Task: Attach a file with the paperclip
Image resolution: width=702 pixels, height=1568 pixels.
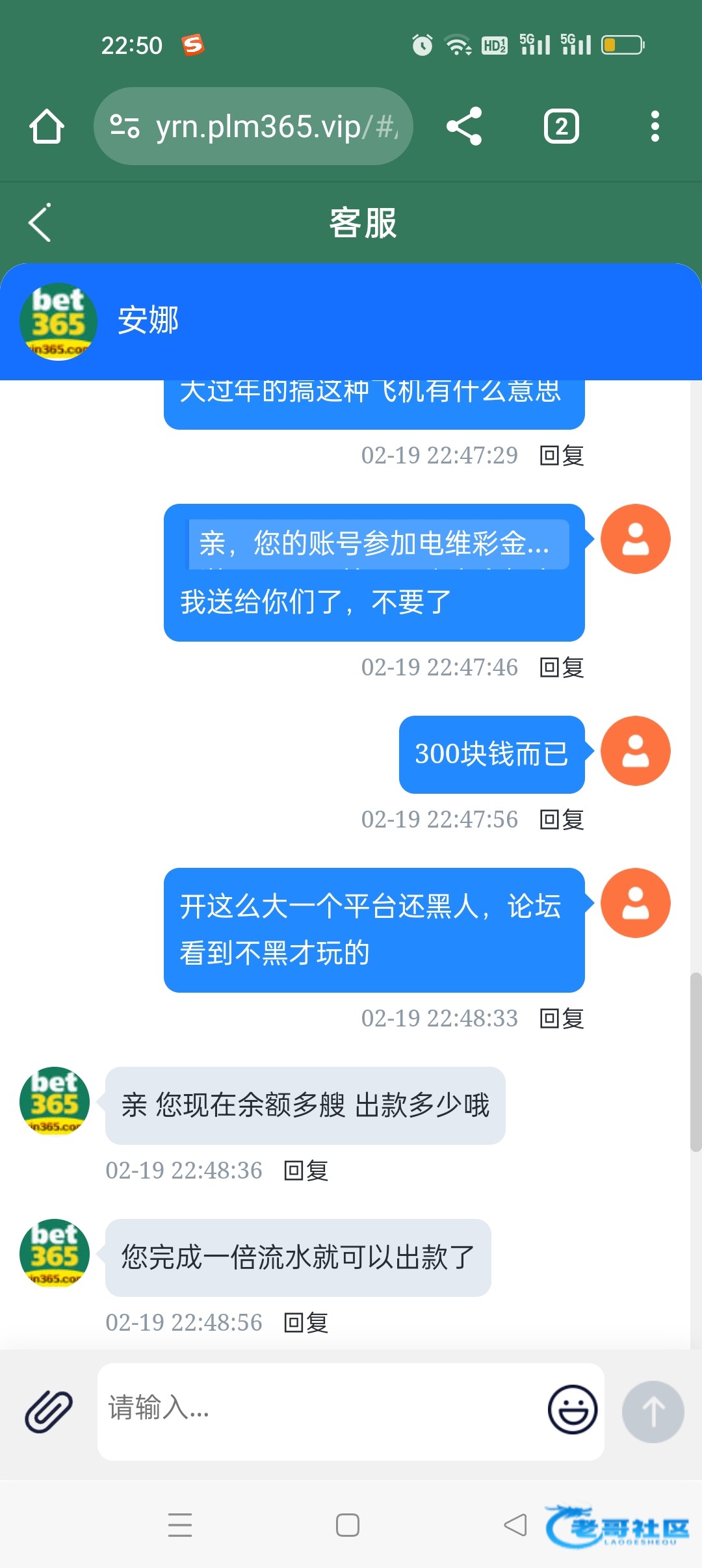Action: click(49, 1412)
